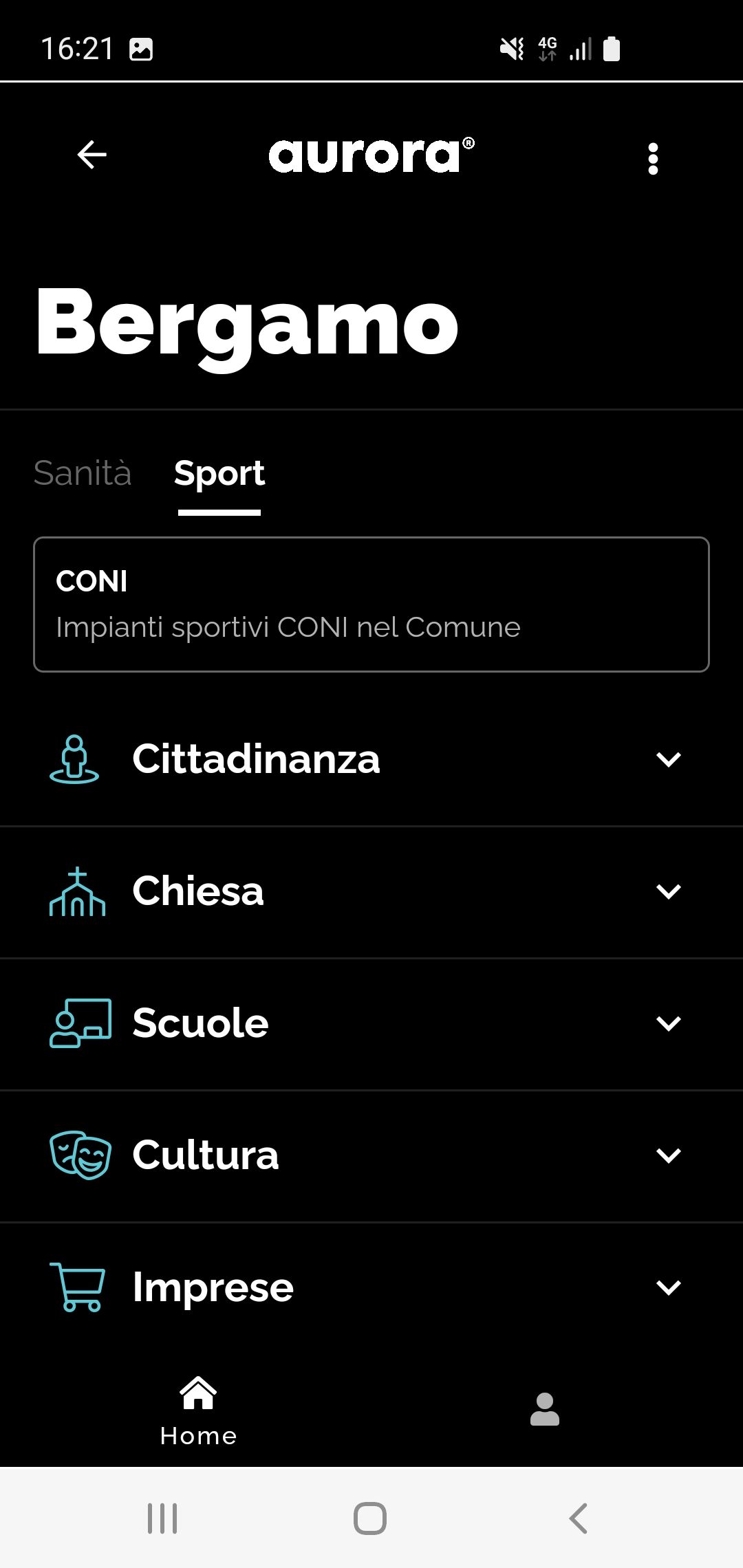This screenshot has width=743, height=1568.
Task: Expand the Chiesa section
Action: (x=371, y=891)
